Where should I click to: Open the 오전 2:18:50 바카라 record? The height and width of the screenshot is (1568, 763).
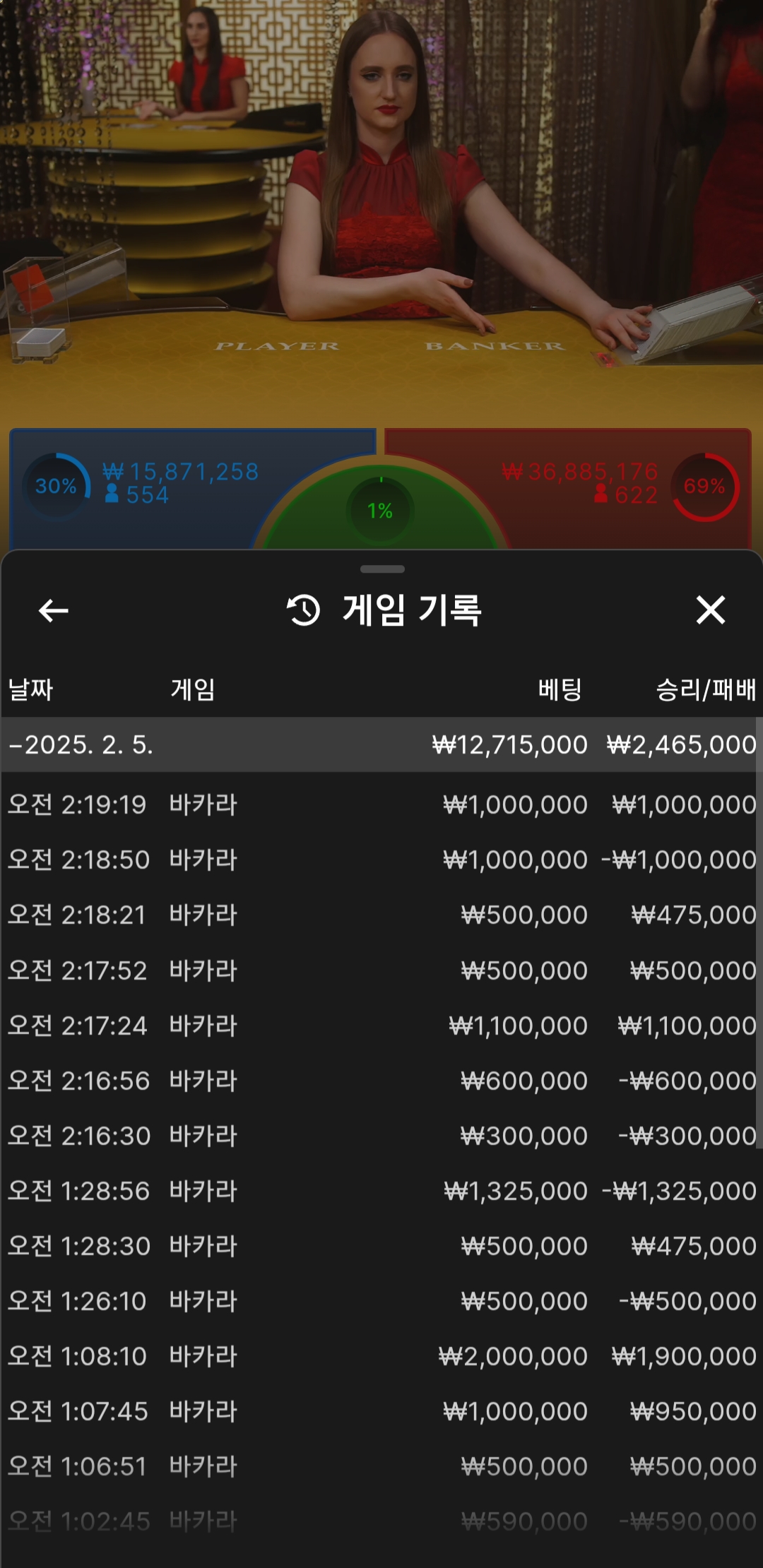(381, 860)
